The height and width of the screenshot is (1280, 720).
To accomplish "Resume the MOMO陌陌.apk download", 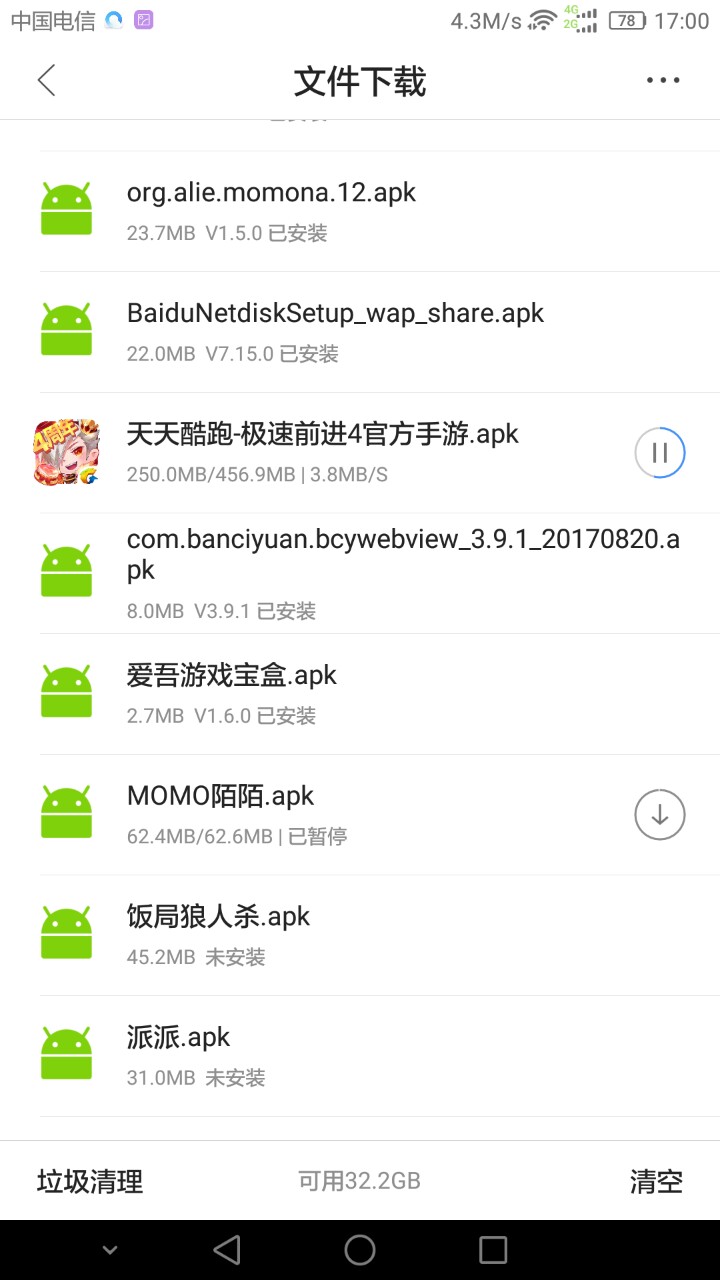I will tap(659, 815).
